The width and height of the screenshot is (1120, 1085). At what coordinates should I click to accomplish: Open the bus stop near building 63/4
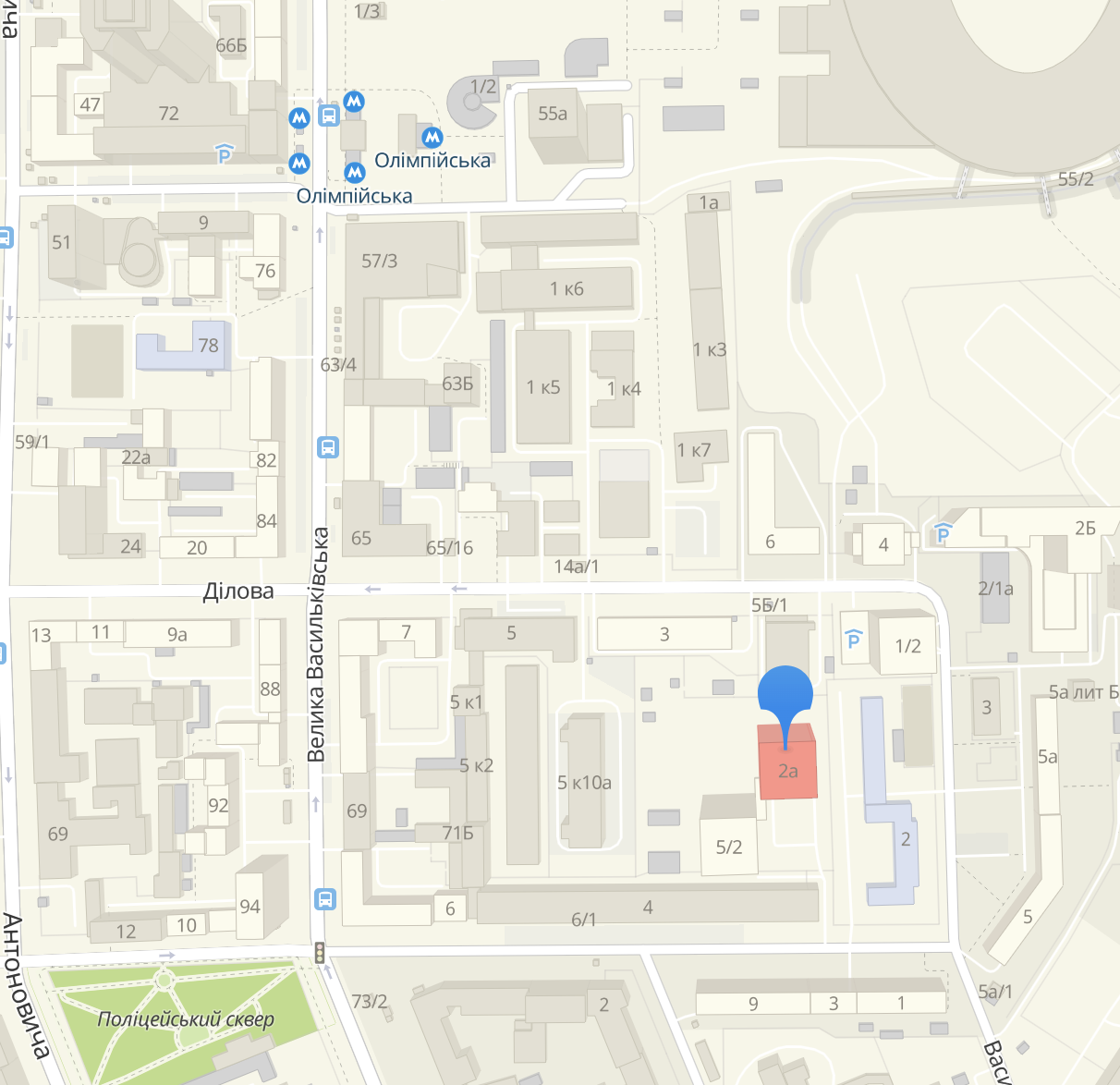328,448
